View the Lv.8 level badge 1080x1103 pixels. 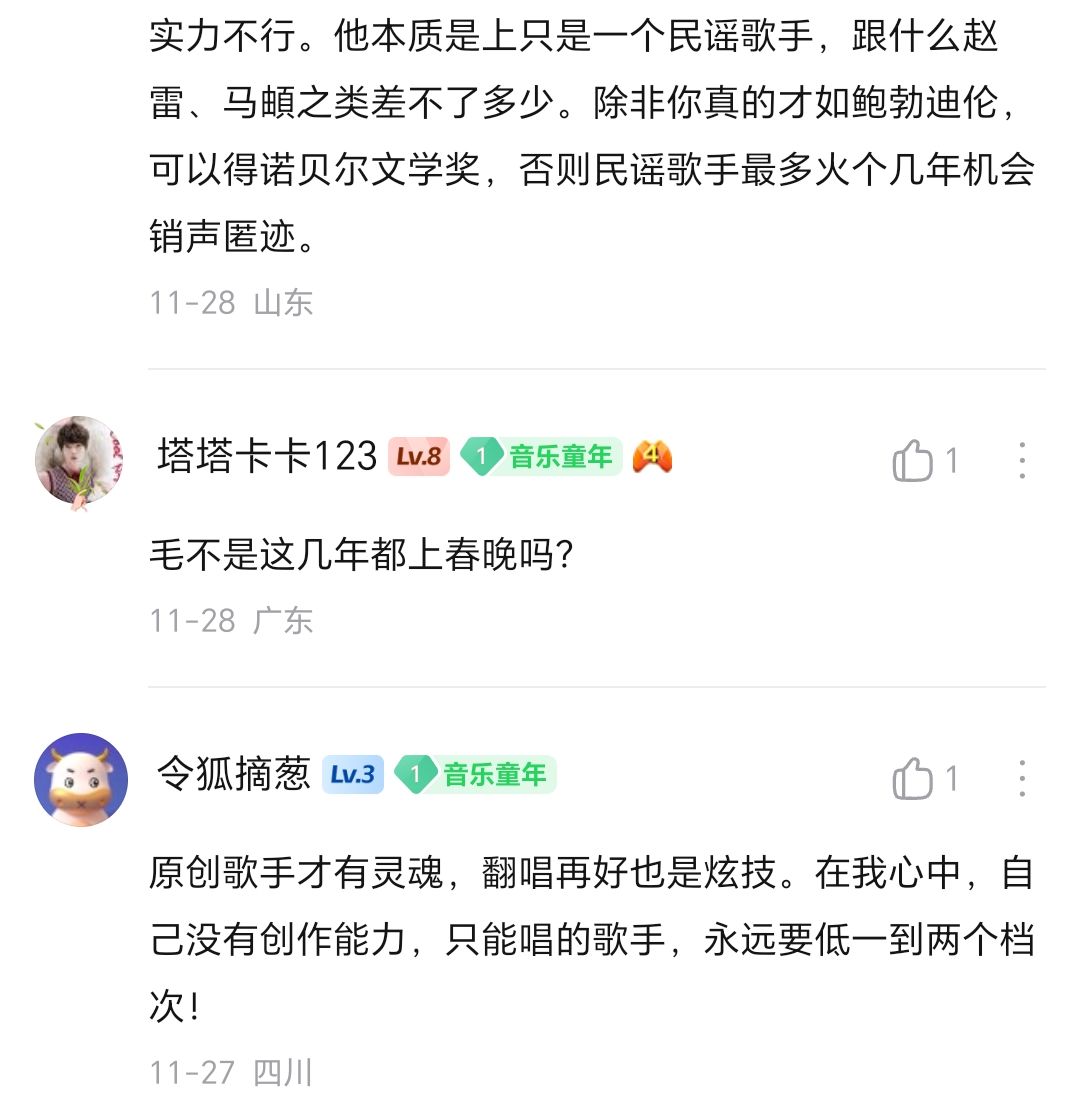click(418, 458)
